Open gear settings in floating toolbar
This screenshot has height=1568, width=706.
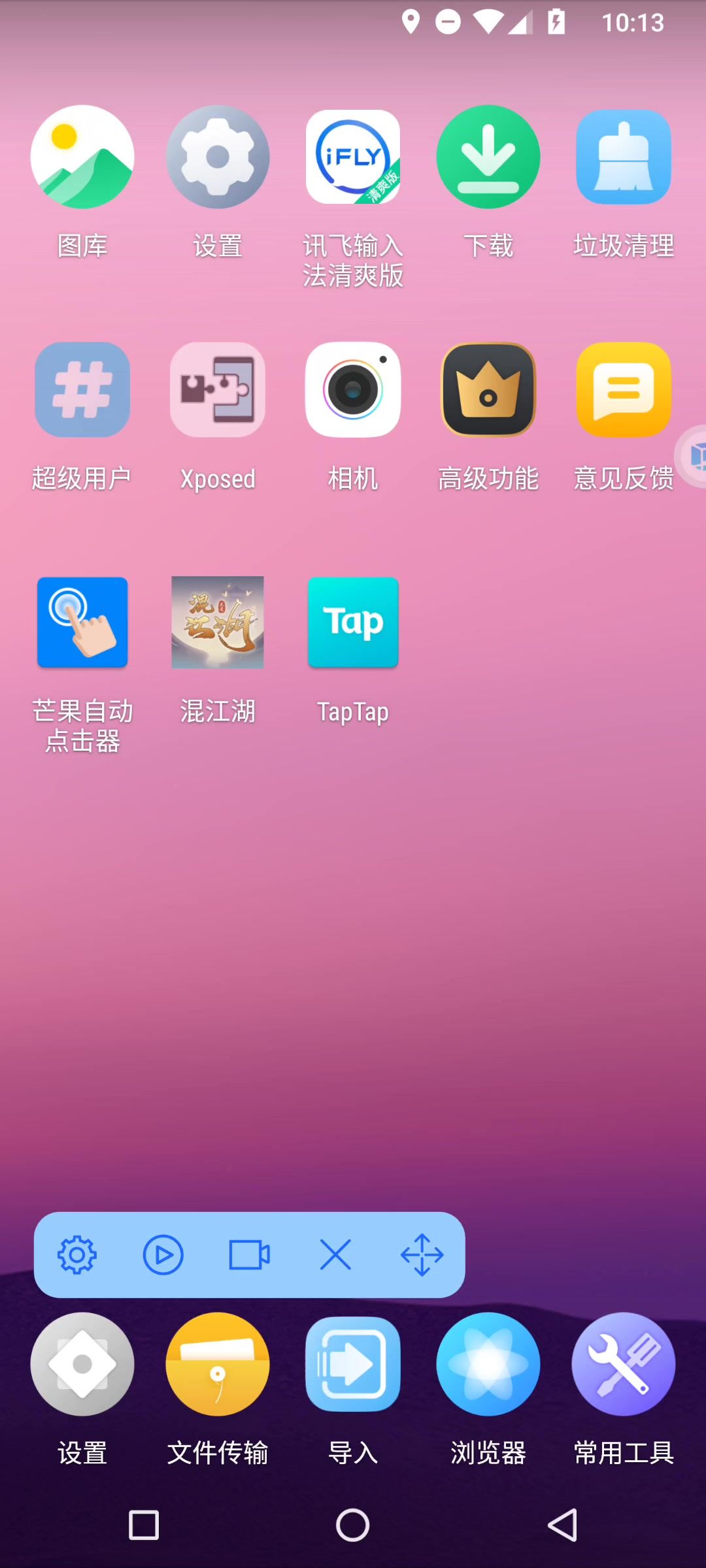click(x=77, y=1255)
